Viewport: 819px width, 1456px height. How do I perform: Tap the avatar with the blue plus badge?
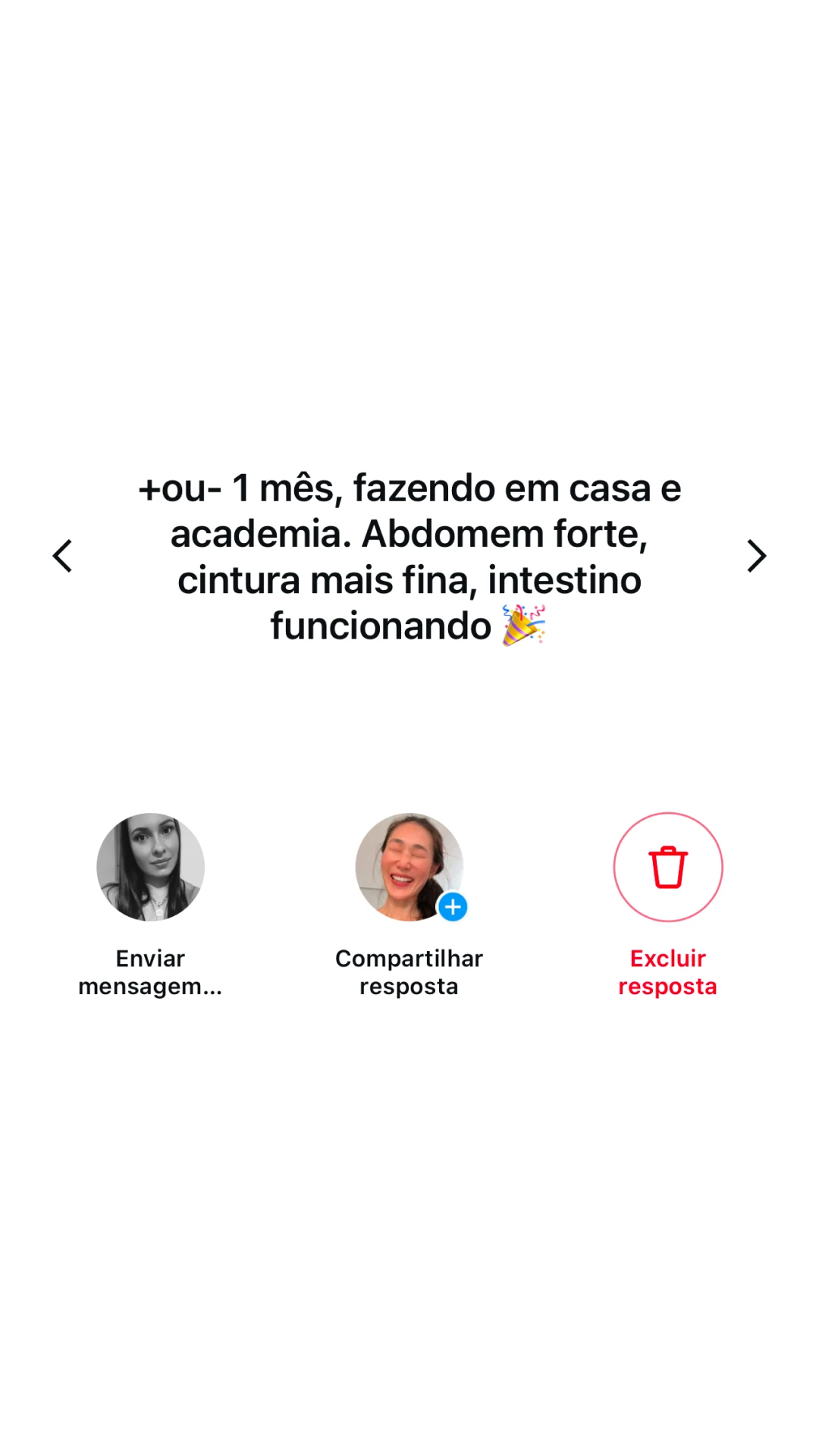[x=409, y=867]
